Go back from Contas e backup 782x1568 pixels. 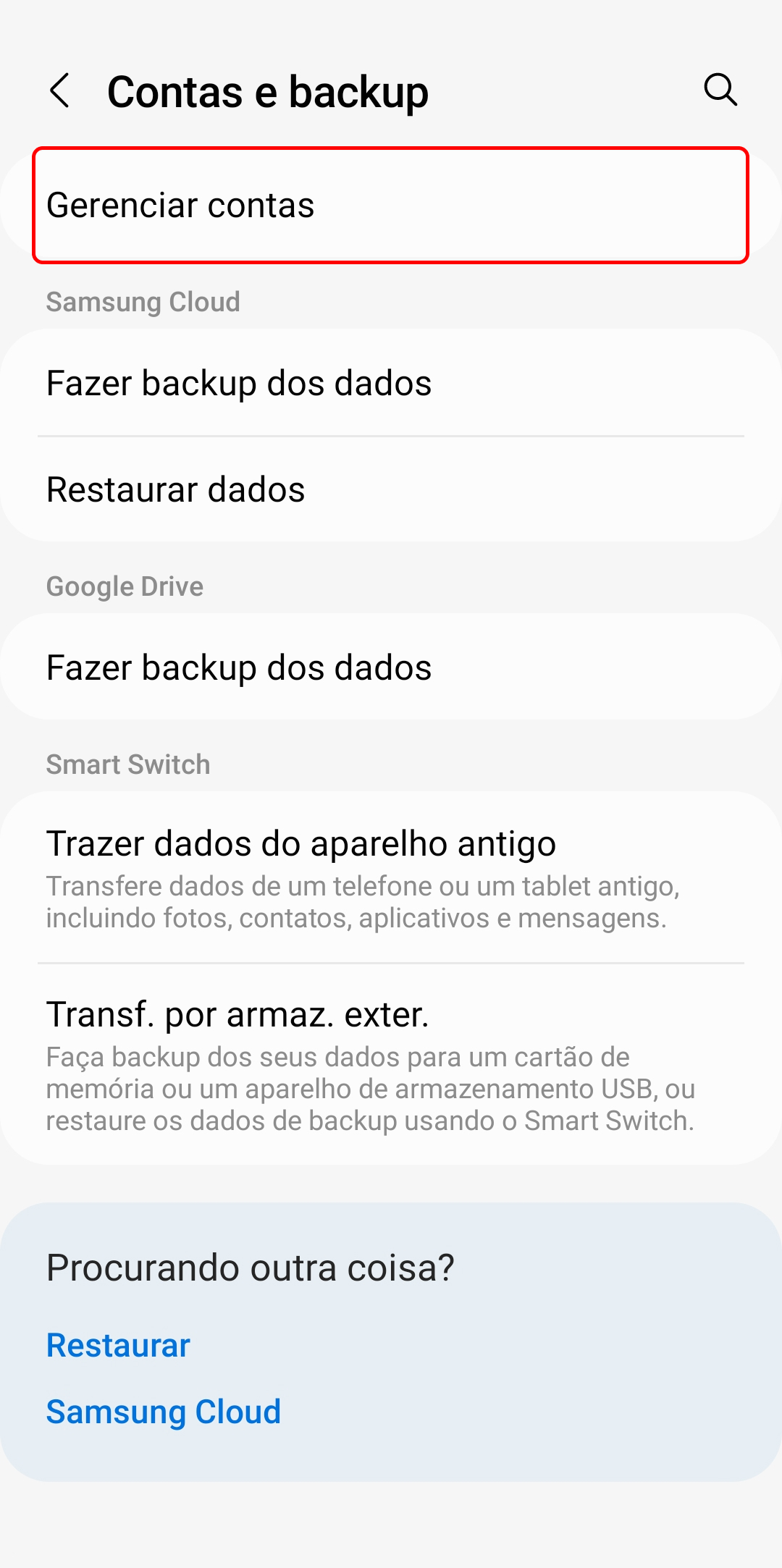point(60,91)
